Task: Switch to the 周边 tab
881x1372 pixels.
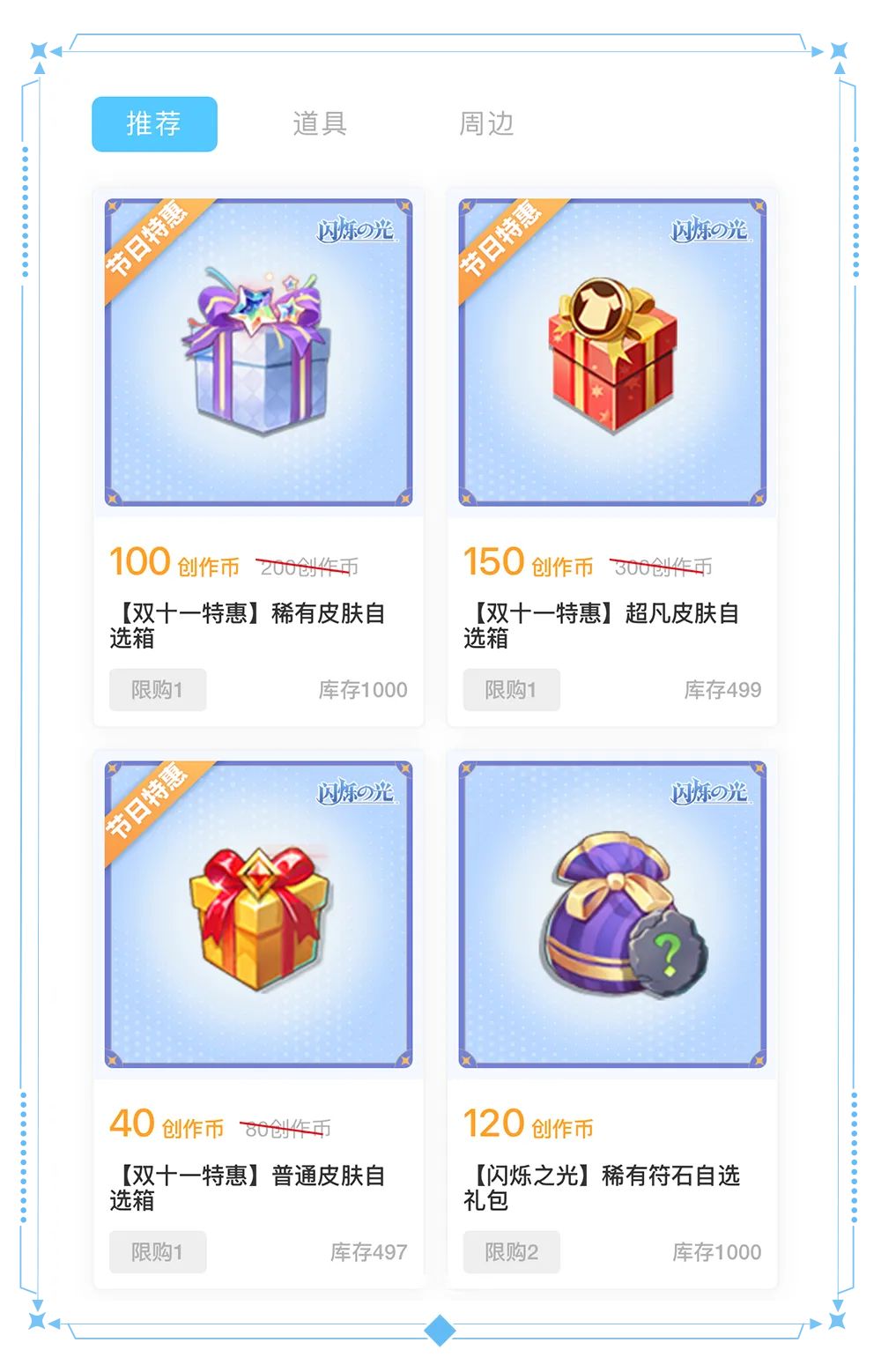Action: point(486,123)
